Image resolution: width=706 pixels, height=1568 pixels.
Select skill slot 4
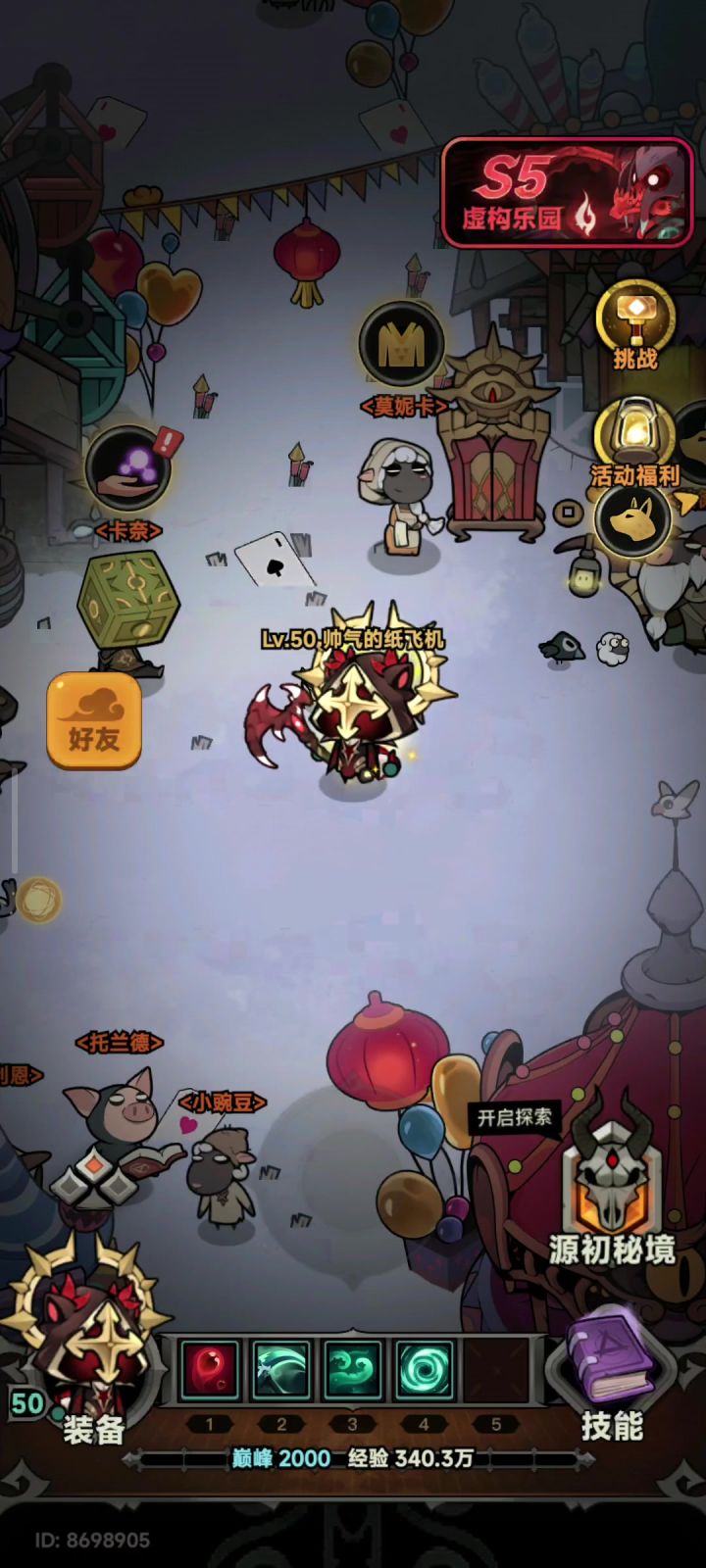[425, 1369]
